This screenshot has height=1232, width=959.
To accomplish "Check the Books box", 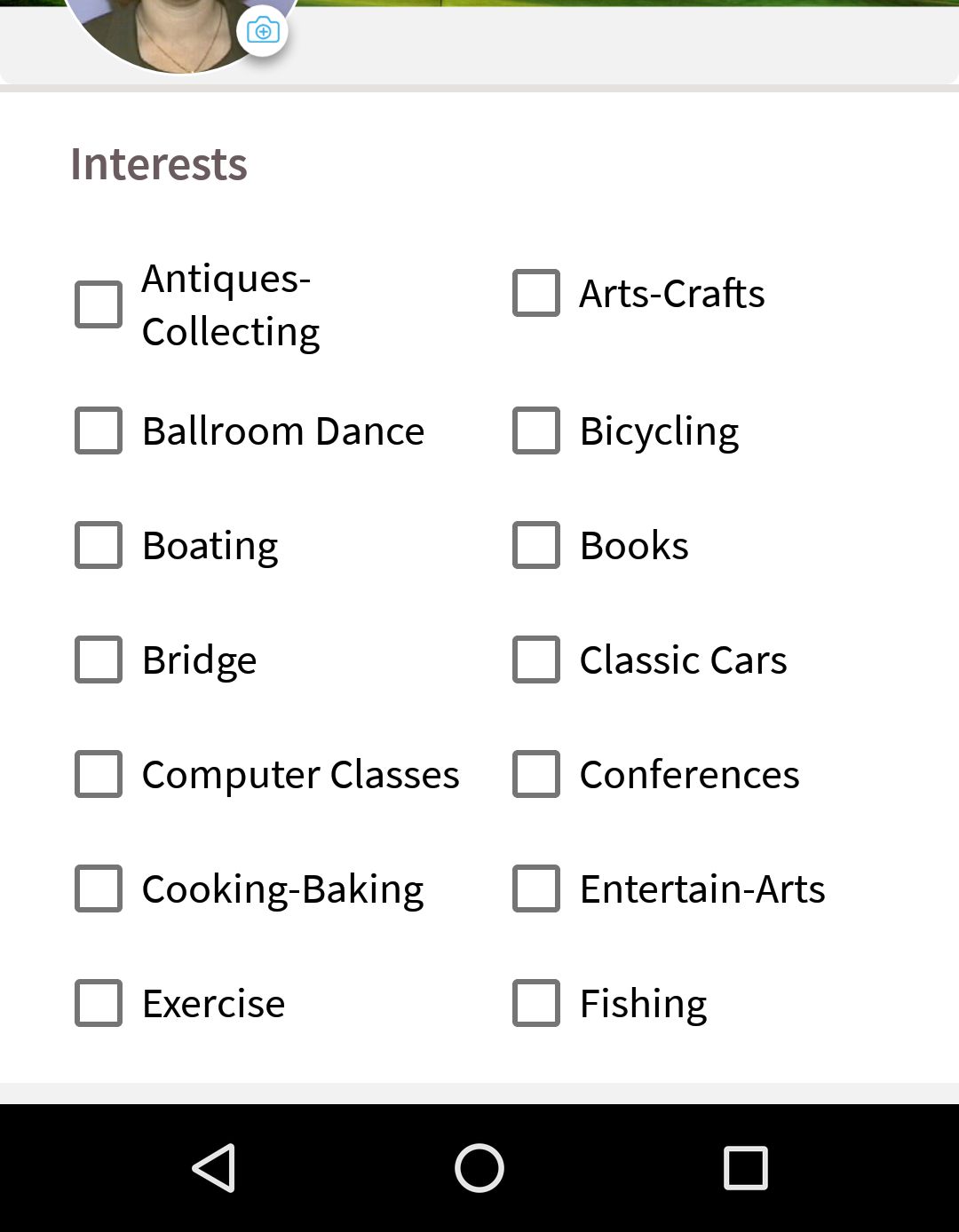I will (536, 545).
